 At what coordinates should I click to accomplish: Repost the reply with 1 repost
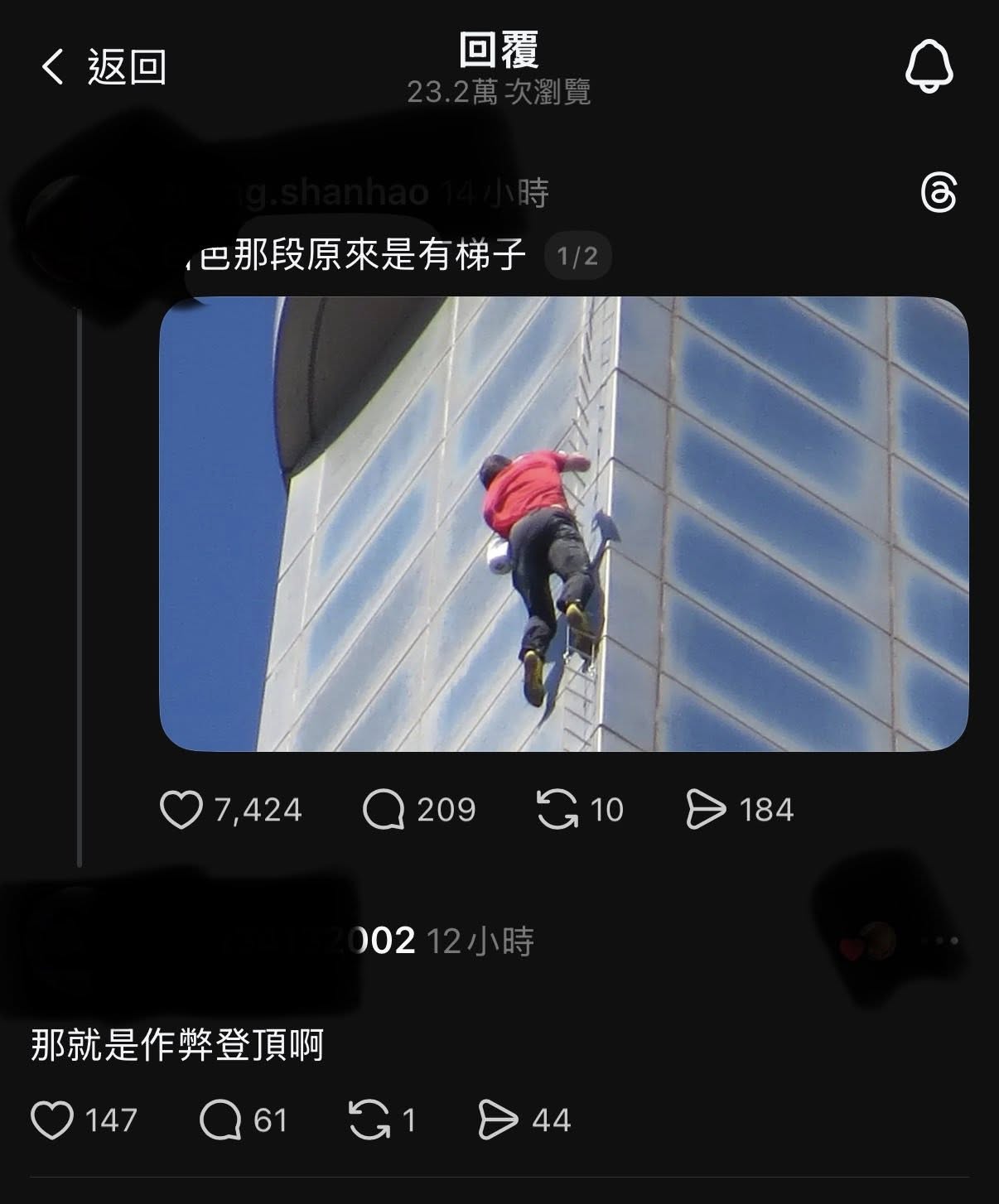(x=369, y=1120)
